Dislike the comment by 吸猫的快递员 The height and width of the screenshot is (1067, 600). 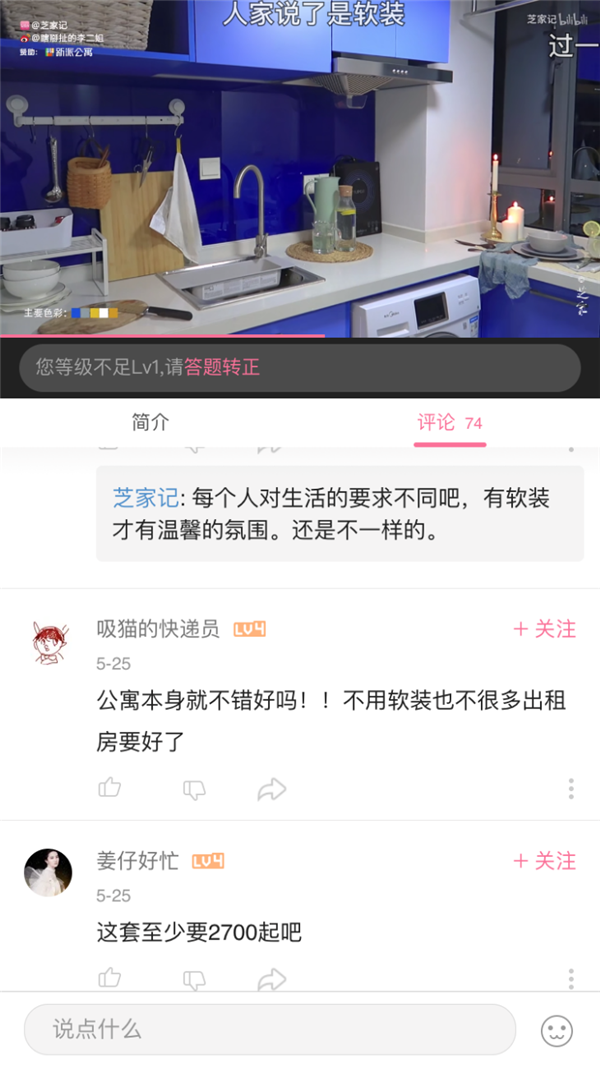coord(194,790)
